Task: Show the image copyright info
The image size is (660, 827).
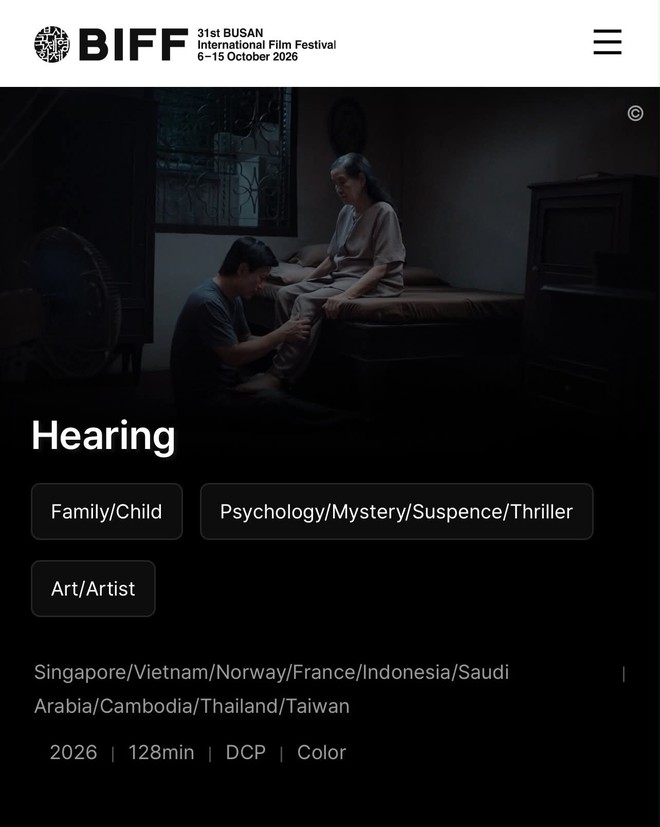Action: click(635, 113)
